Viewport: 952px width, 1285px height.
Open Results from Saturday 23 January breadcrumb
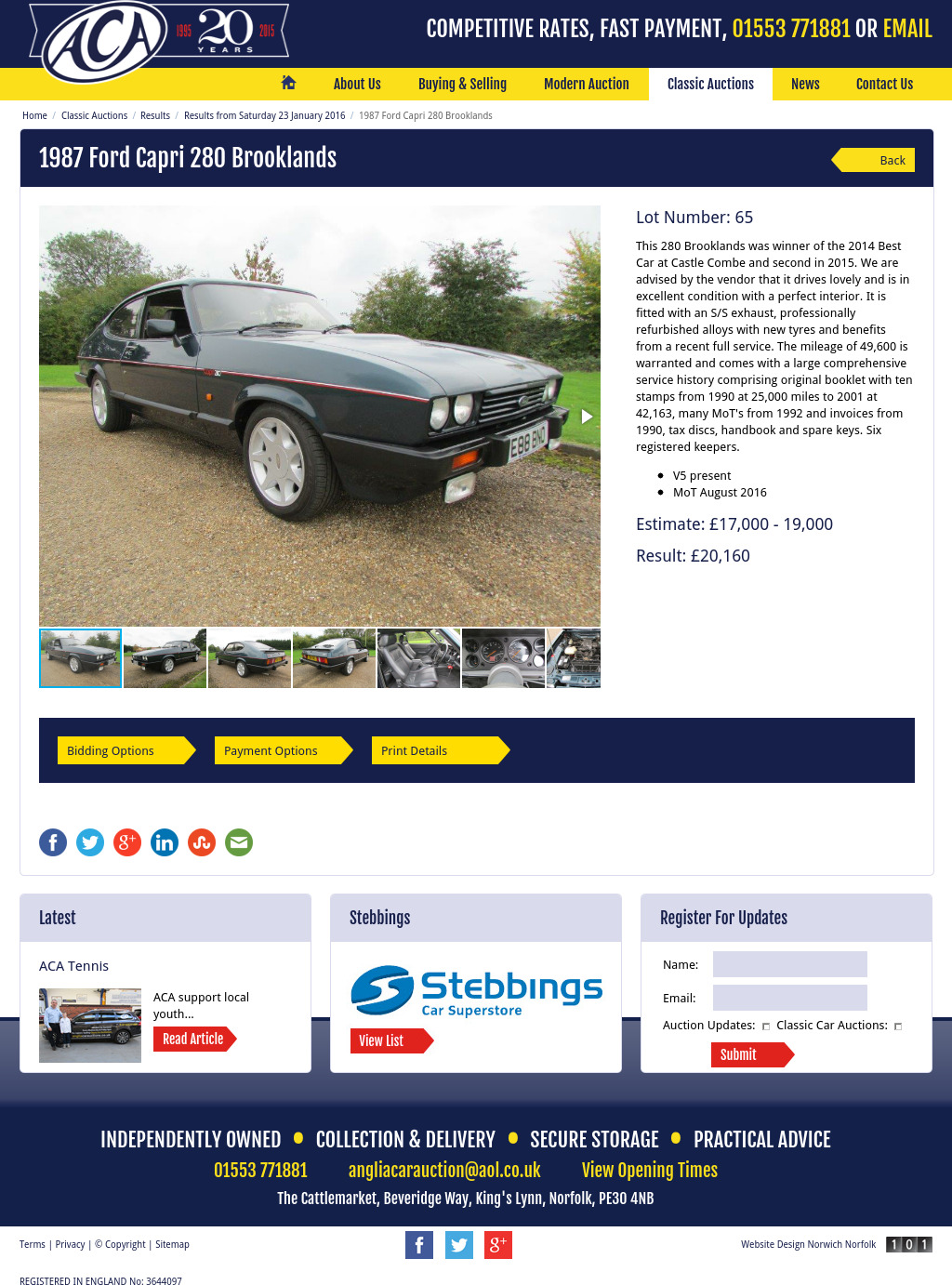tap(264, 116)
